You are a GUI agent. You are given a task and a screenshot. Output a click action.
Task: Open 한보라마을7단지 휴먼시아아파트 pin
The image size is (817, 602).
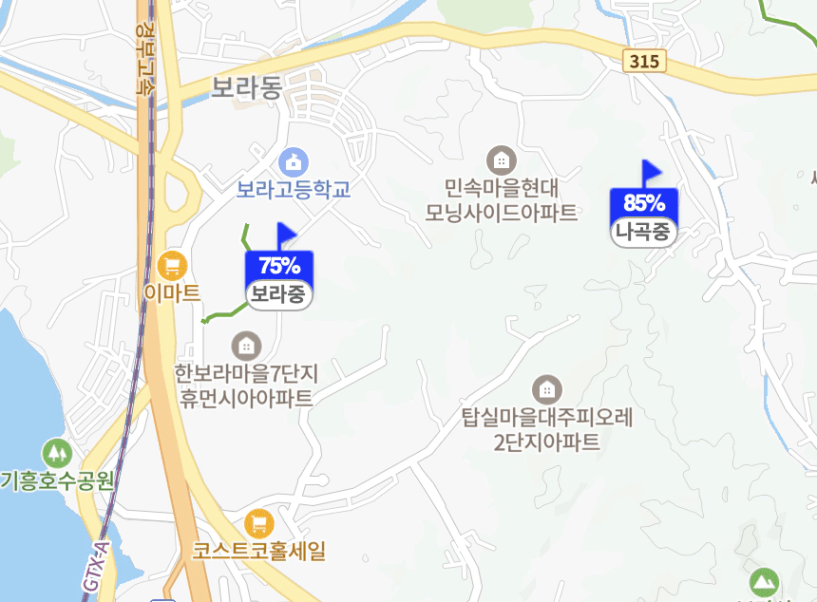(245, 347)
